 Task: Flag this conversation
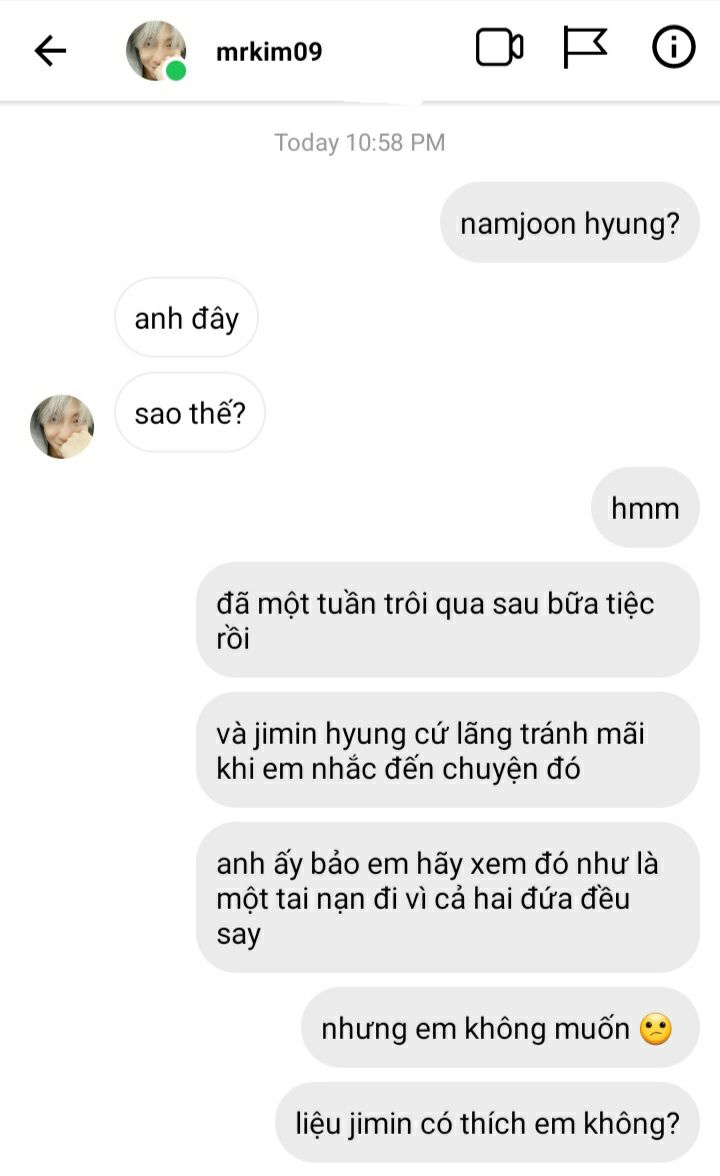[x=585, y=48]
